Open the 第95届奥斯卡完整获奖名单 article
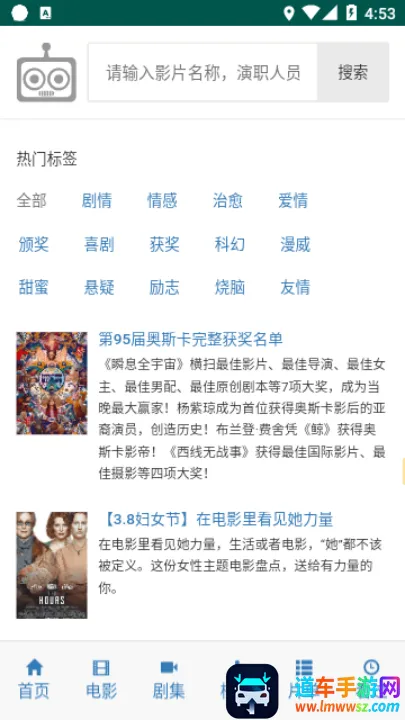This screenshot has width=405, height=720. [x=191, y=339]
